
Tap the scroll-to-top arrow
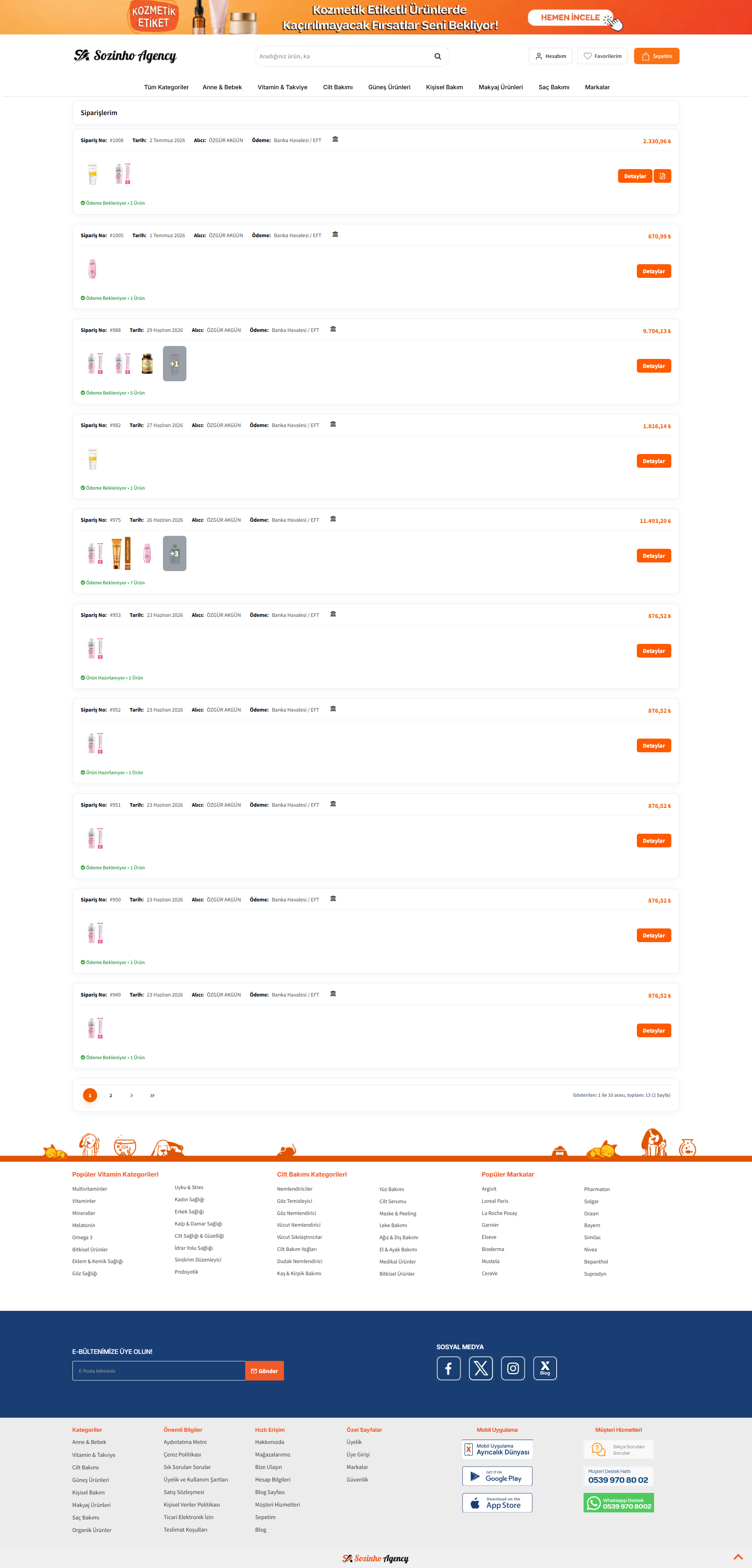pos(738,1556)
